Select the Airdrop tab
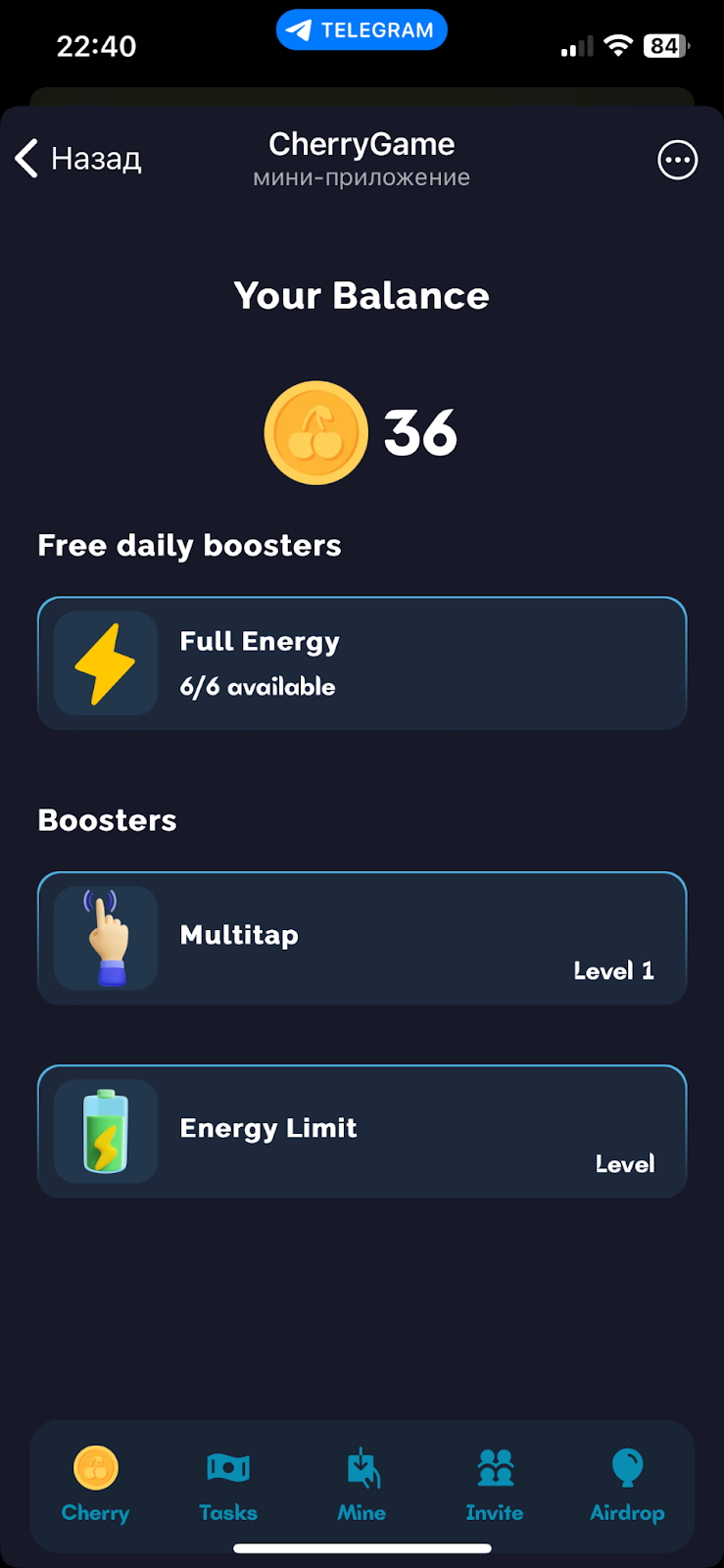Viewport: 724px width, 1568px height. coord(627,1484)
